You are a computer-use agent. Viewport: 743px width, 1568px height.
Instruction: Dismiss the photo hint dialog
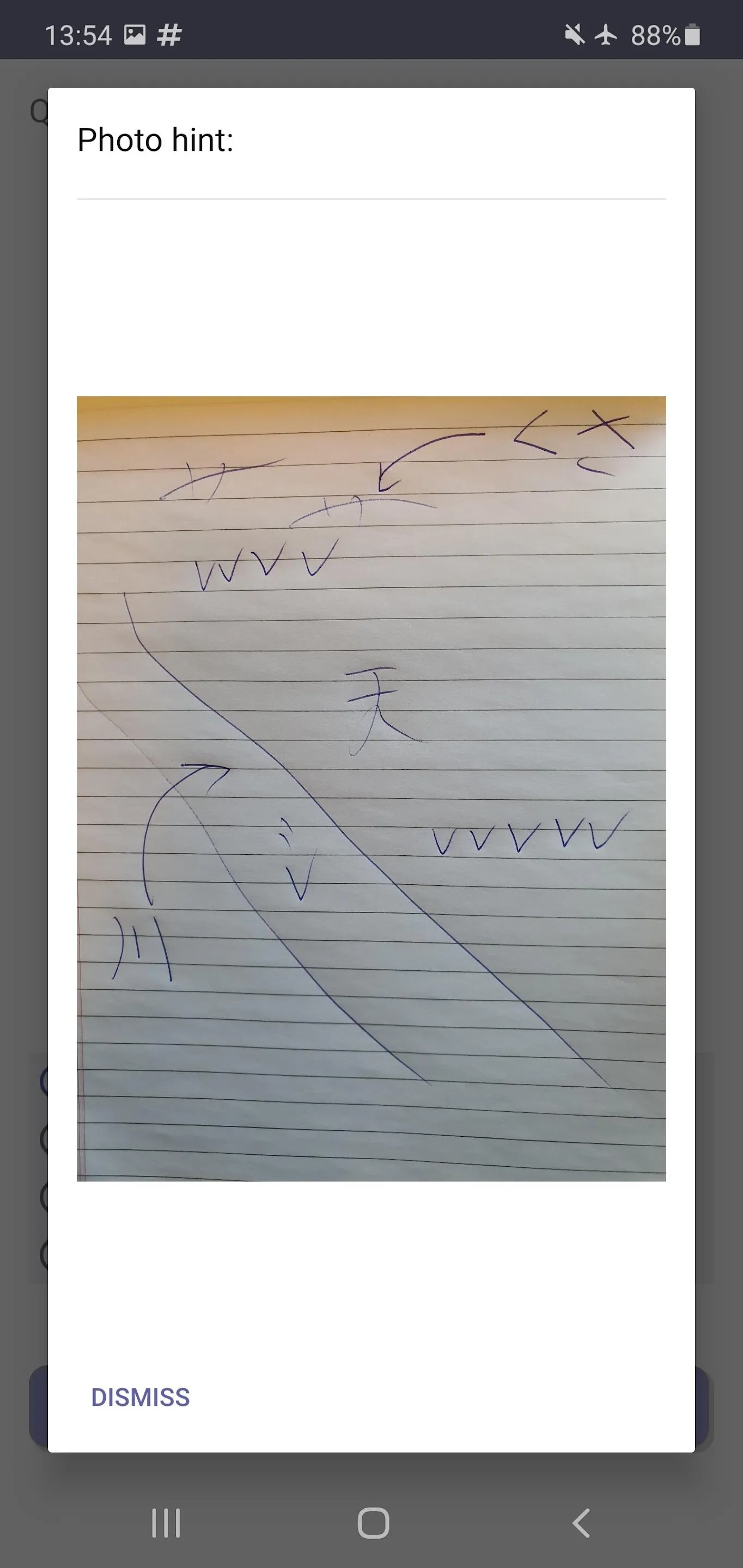(140, 1397)
